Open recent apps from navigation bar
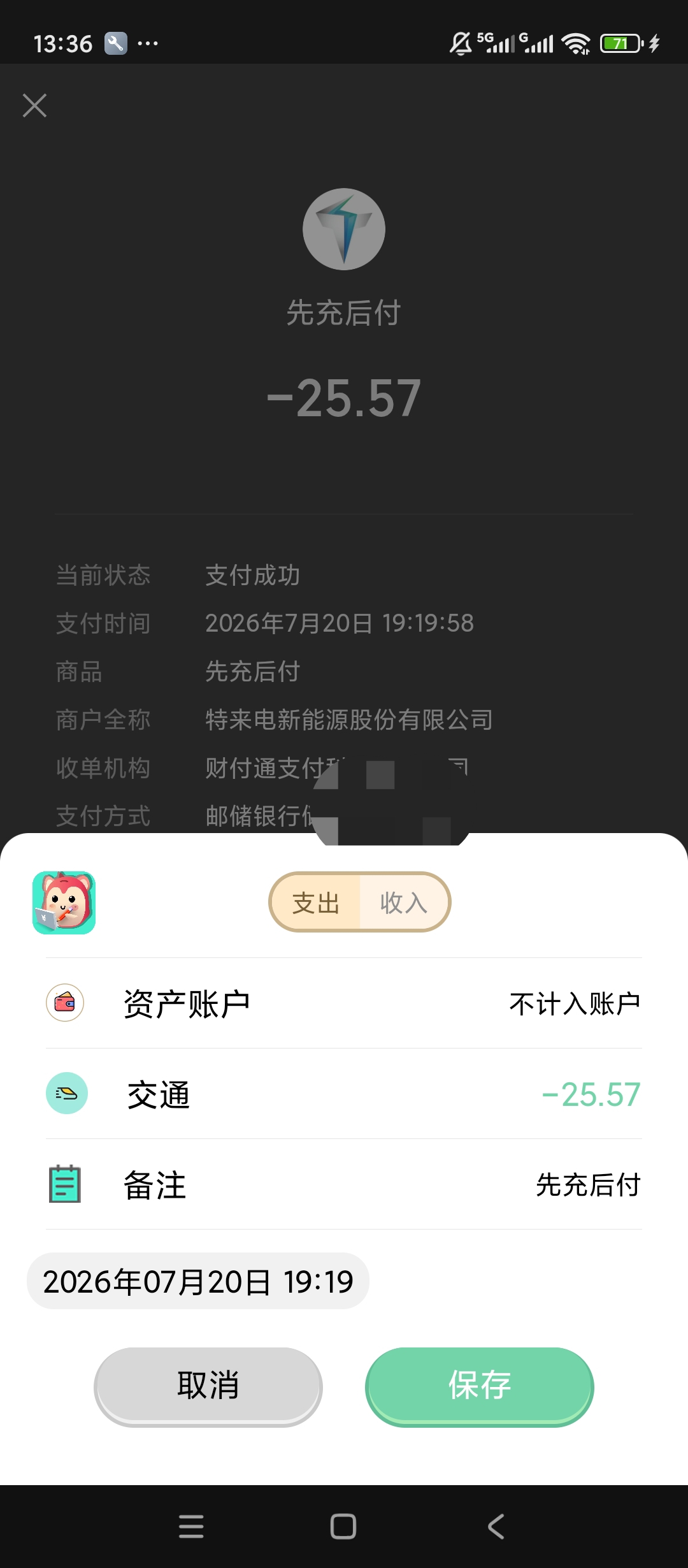 (x=191, y=1527)
